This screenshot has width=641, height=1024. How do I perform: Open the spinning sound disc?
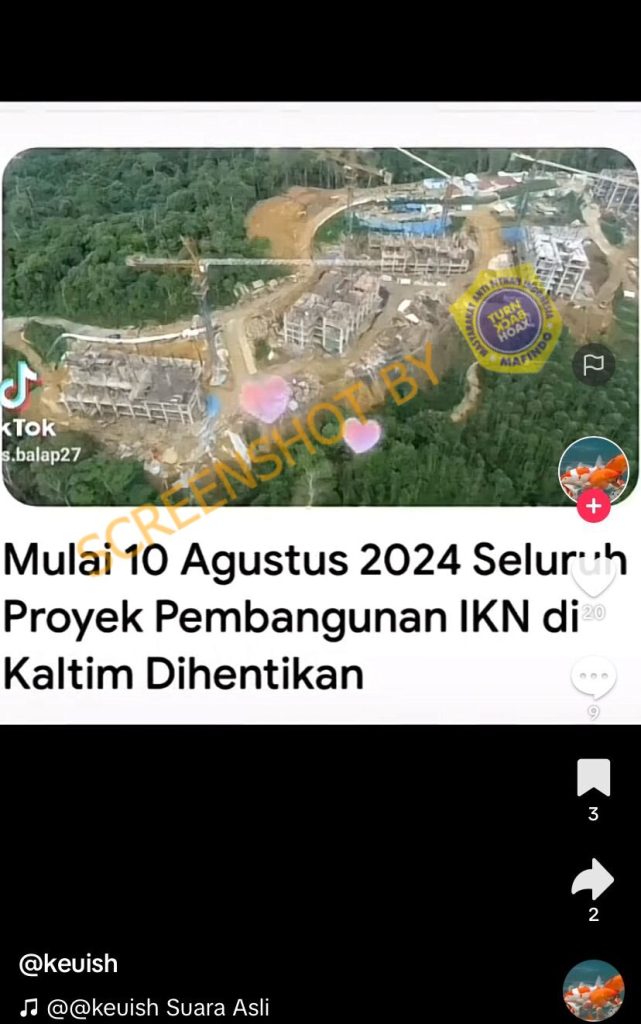593,990
